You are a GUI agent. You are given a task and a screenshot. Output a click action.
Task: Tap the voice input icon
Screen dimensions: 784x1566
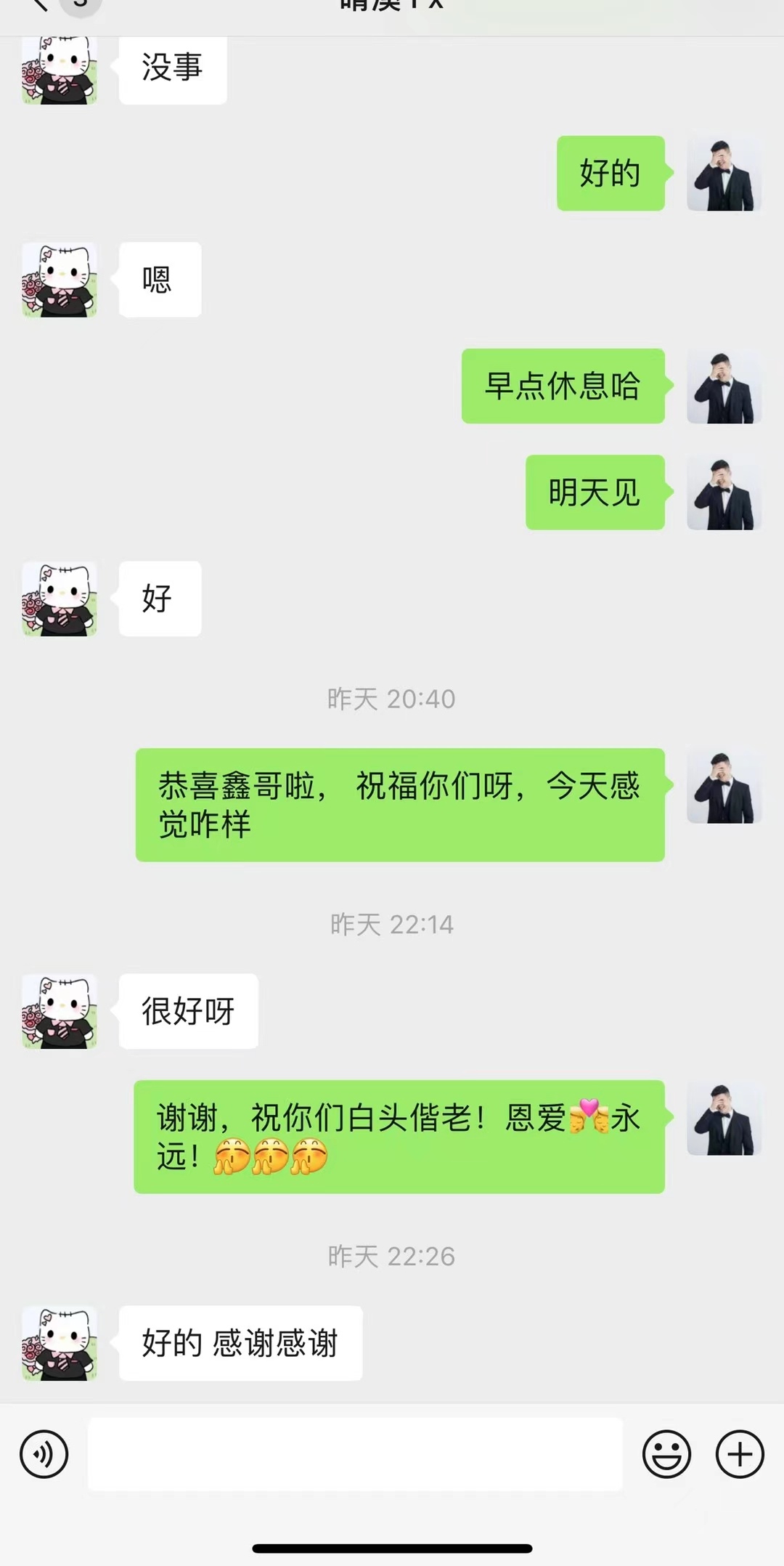(44, 1455)
